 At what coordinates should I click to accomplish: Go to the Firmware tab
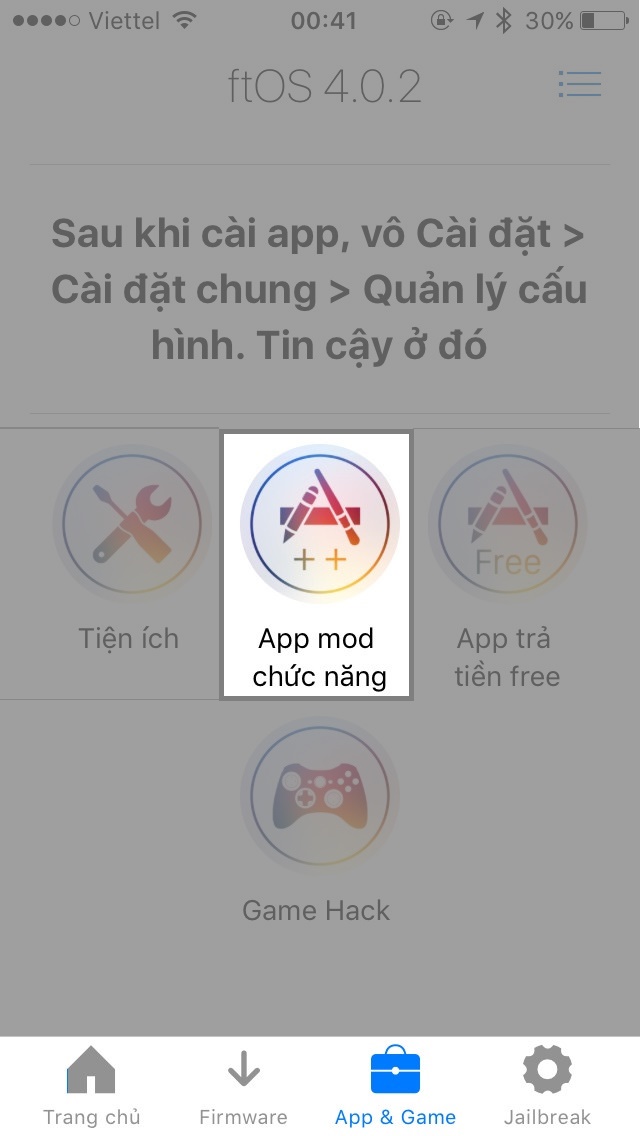pos(243,1086)
